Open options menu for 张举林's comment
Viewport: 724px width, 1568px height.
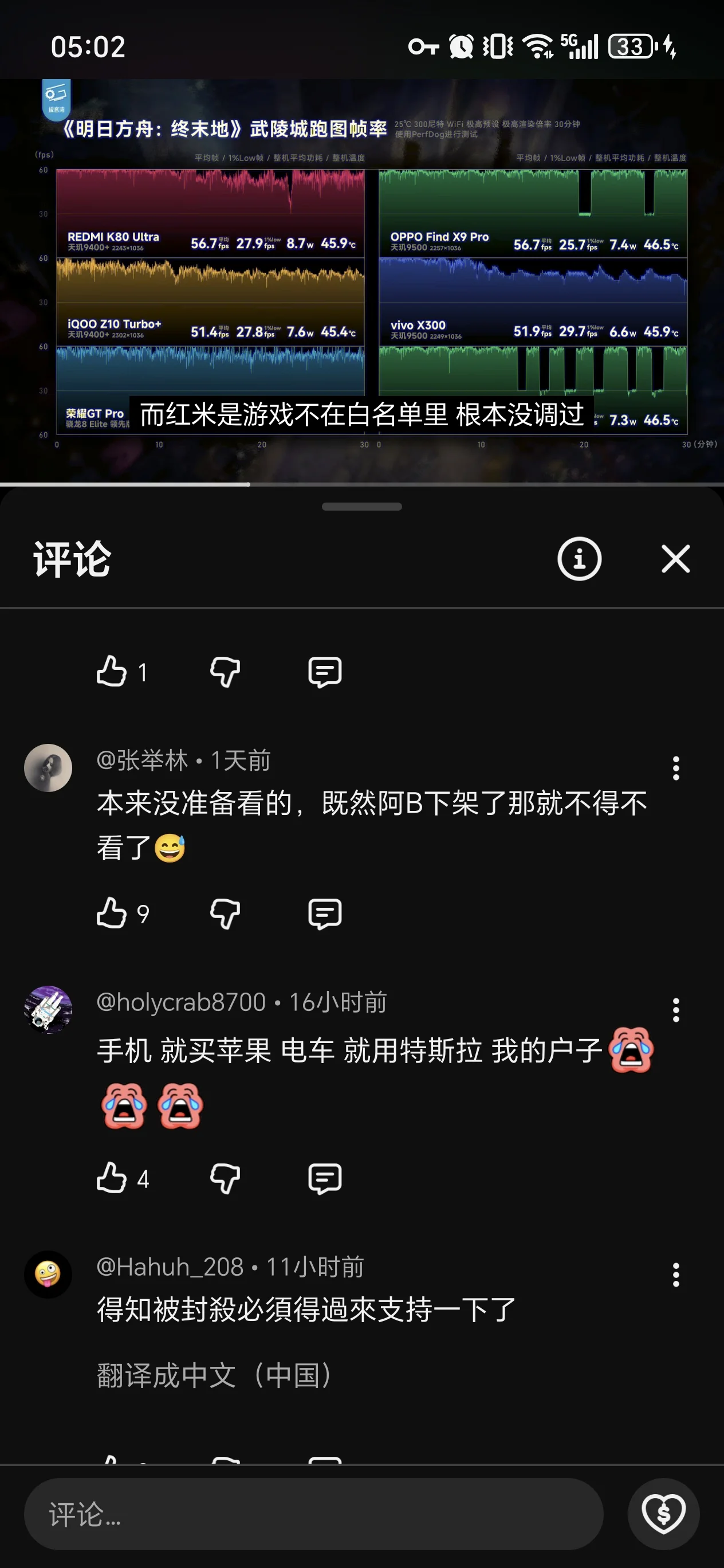pos(675,768)
